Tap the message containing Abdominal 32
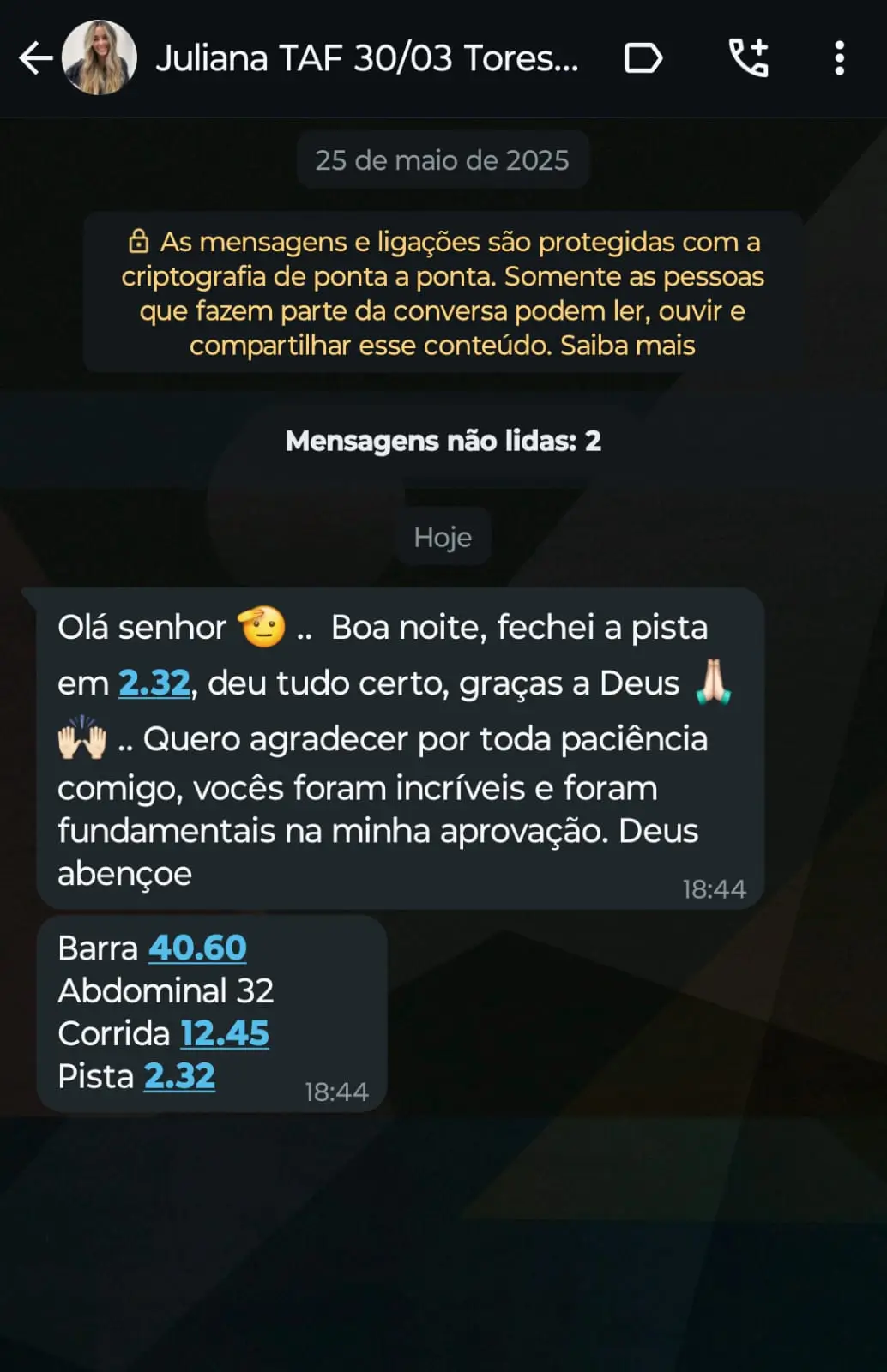The width and height of the screenshot is (887, 1372). pos(166,990)
